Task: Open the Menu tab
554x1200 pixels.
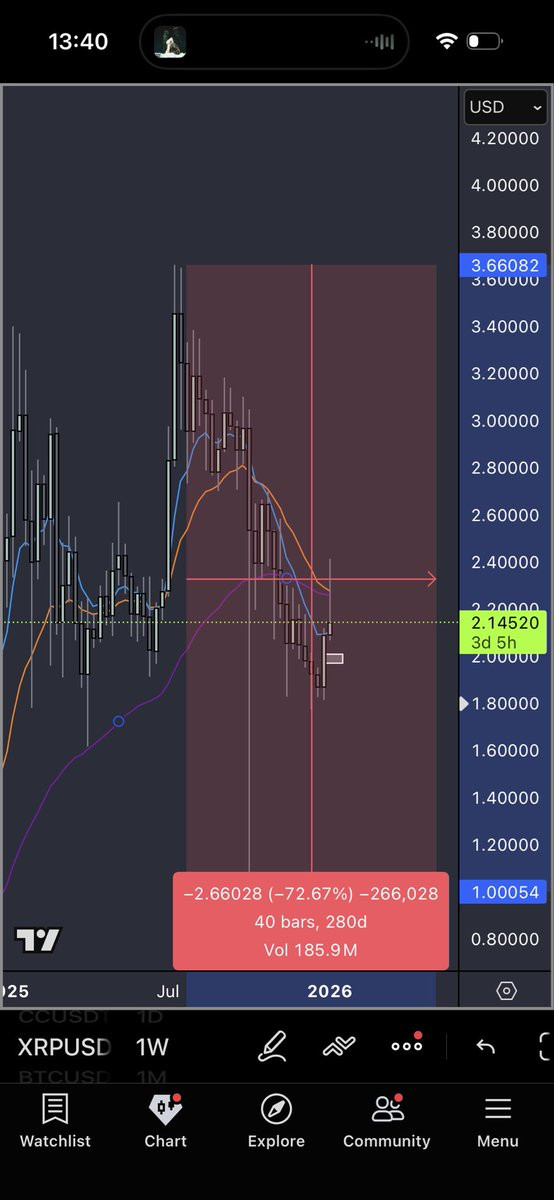Action: (497, 1121)
